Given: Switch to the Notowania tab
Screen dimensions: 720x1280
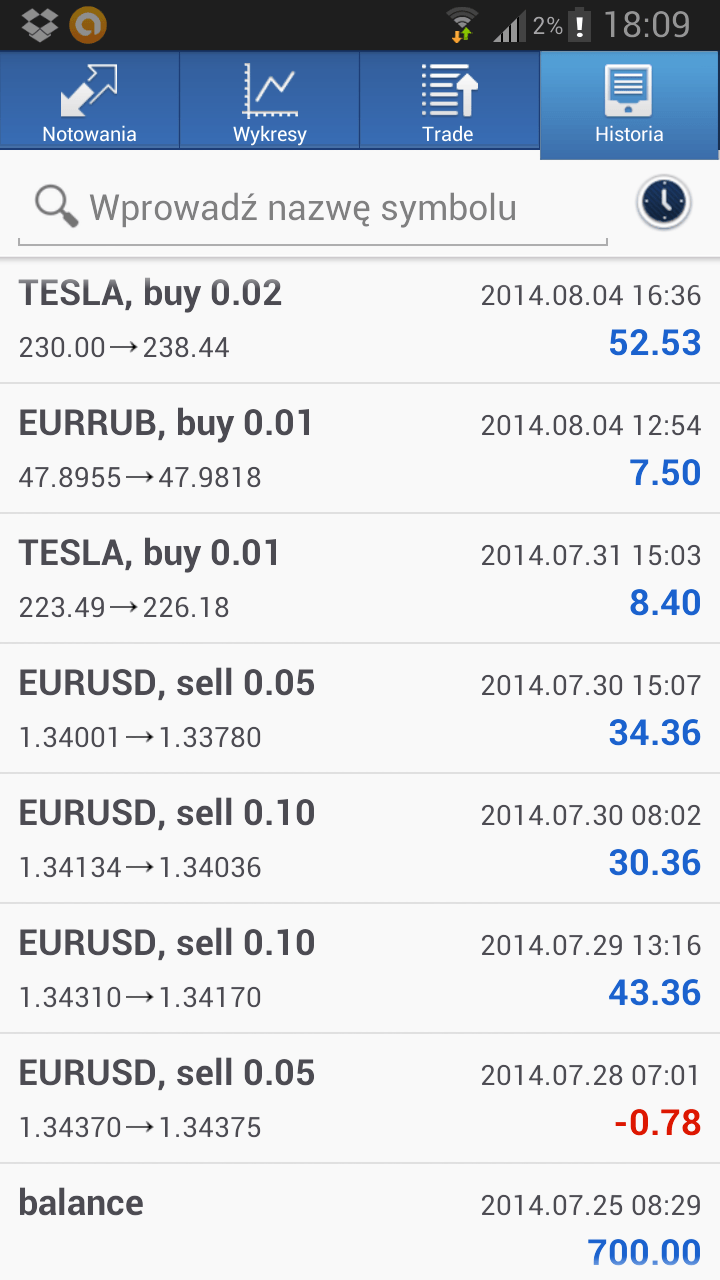Looking at the screenshot, I should (89, 100).
